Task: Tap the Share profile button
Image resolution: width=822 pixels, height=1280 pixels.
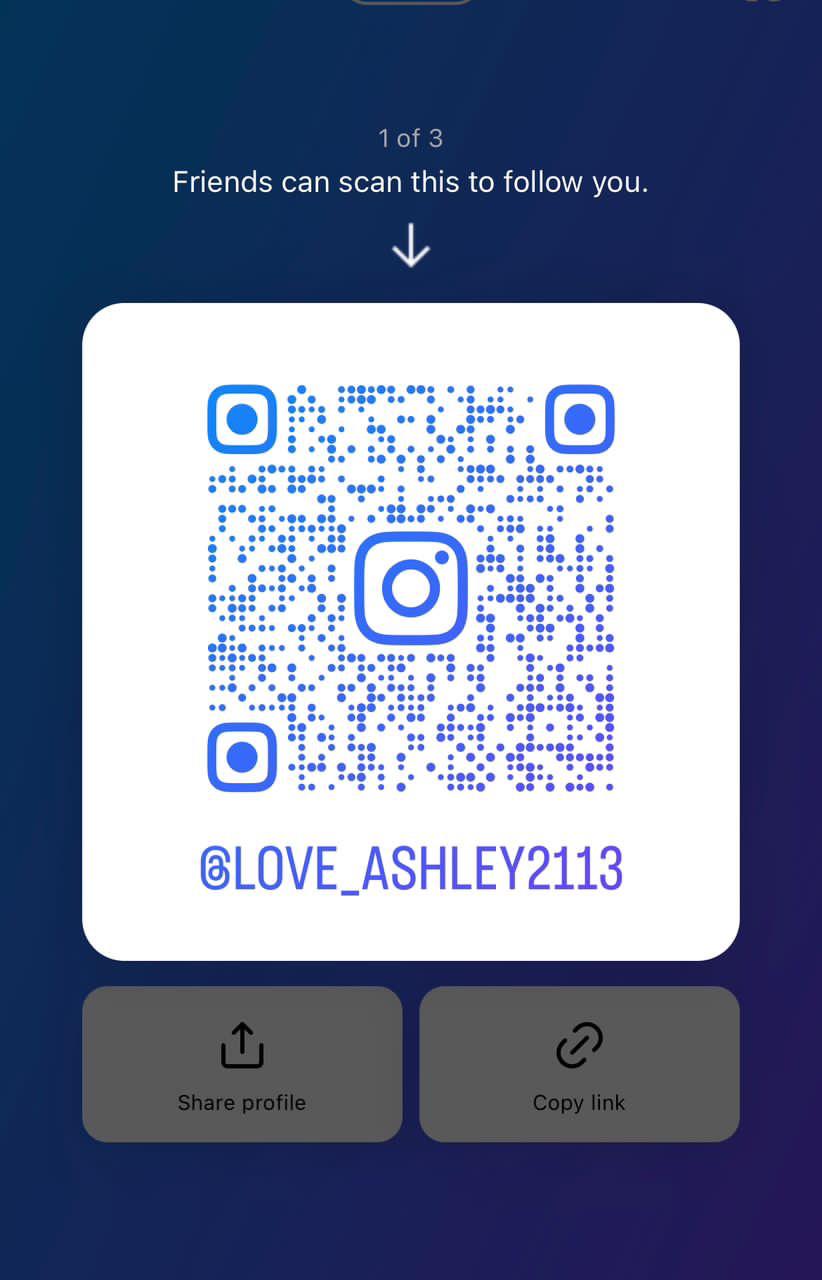Action: click(x=242, y=1064)
